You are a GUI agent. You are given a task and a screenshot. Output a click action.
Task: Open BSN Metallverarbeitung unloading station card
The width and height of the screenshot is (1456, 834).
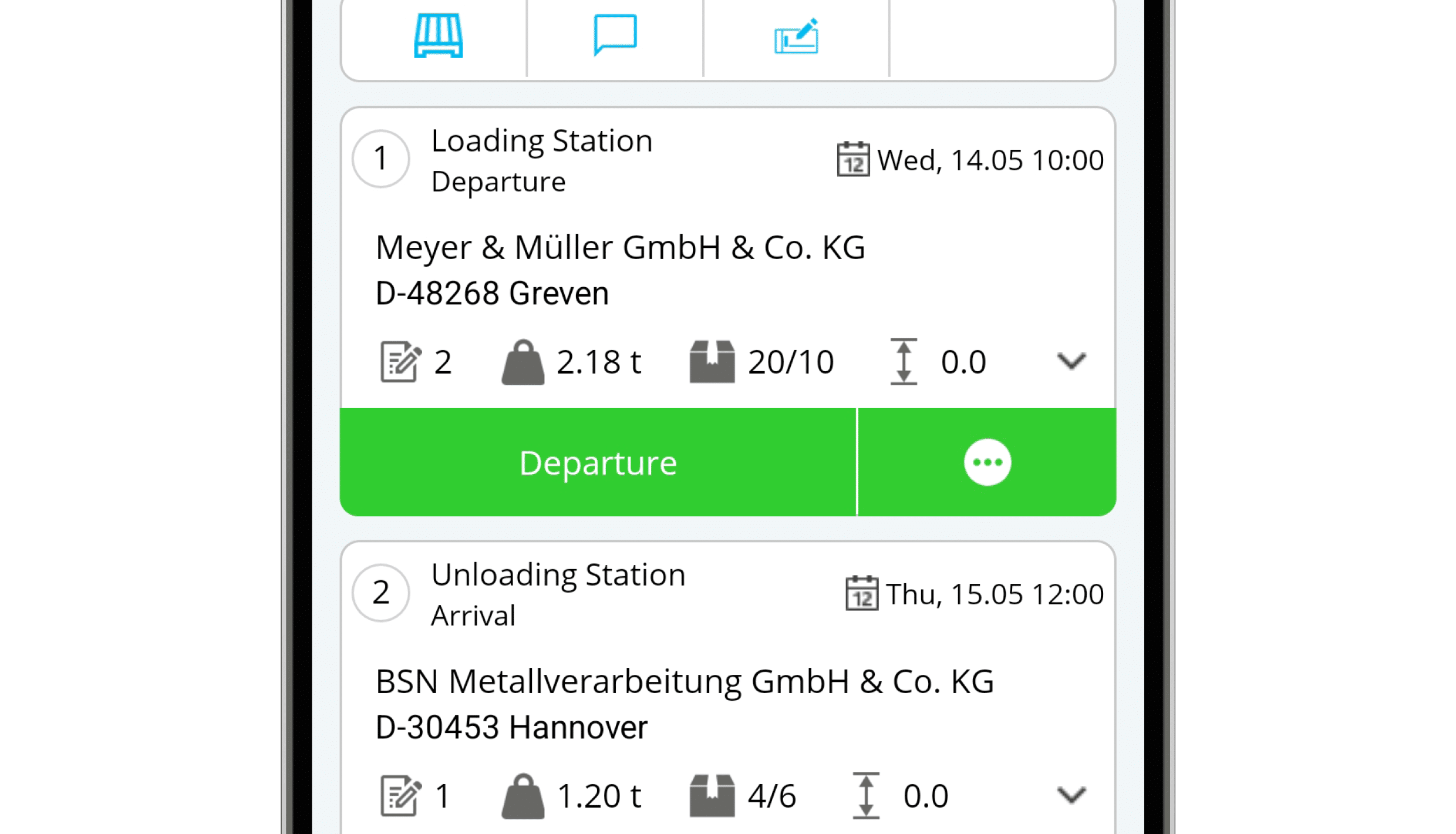pyautogui.click(x=684, y=704)
